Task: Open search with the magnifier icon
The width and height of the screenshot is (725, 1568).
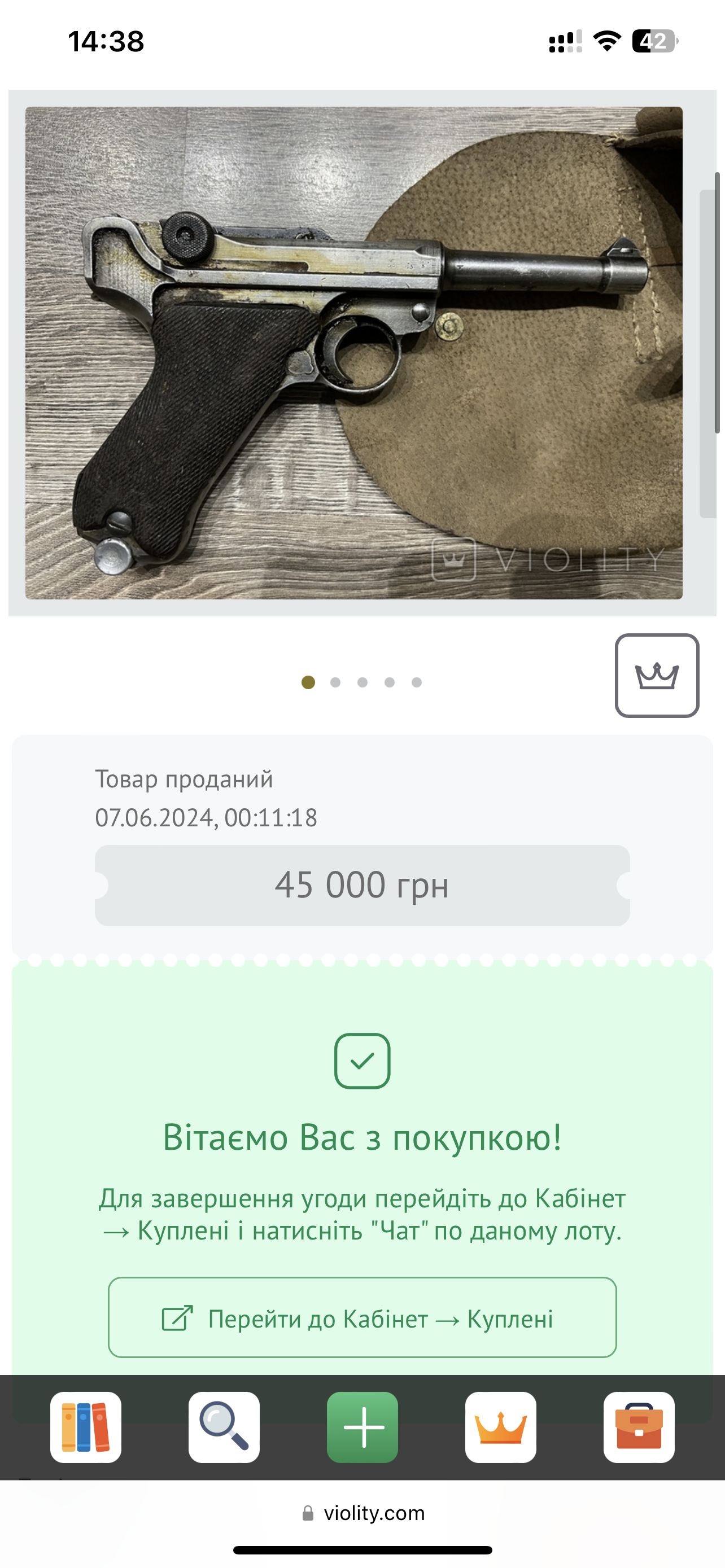Action: [224, 1427]
